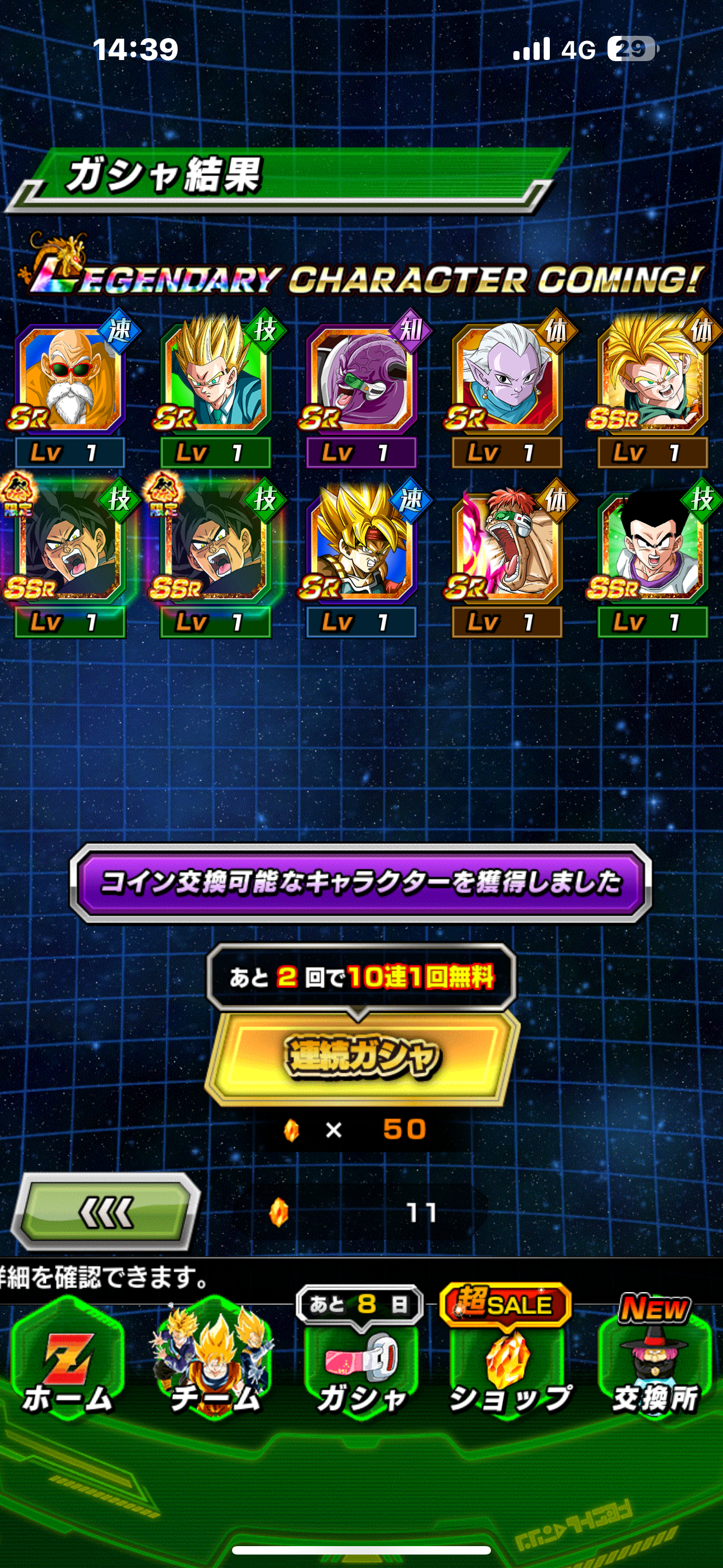The height and width of the screenshot is (1568, 723).
Task: Open the SR white-haired Kai card
Action: [506, 380]
